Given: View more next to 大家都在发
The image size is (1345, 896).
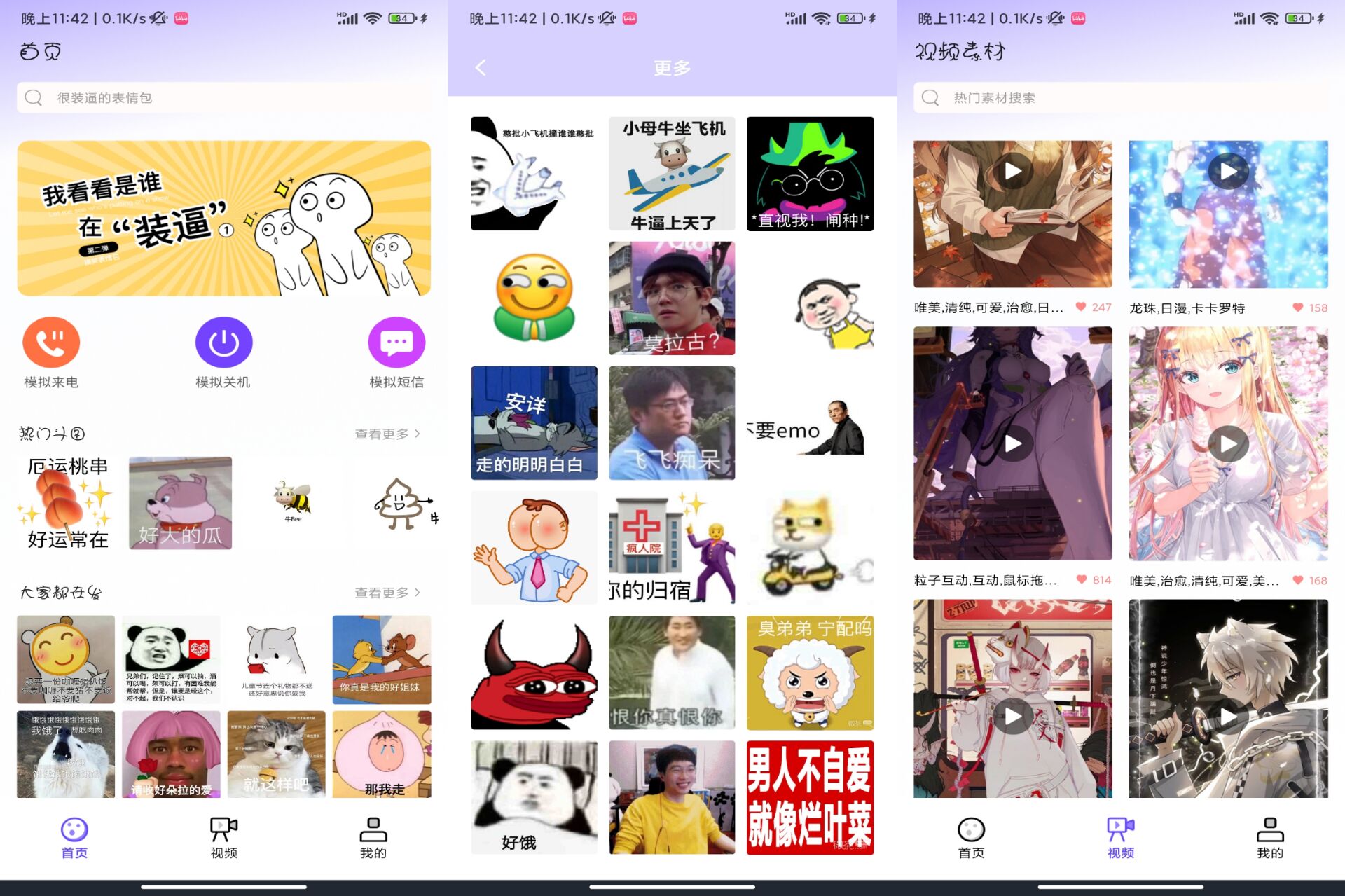Looking at the screenshot, I should coord(387,593).
